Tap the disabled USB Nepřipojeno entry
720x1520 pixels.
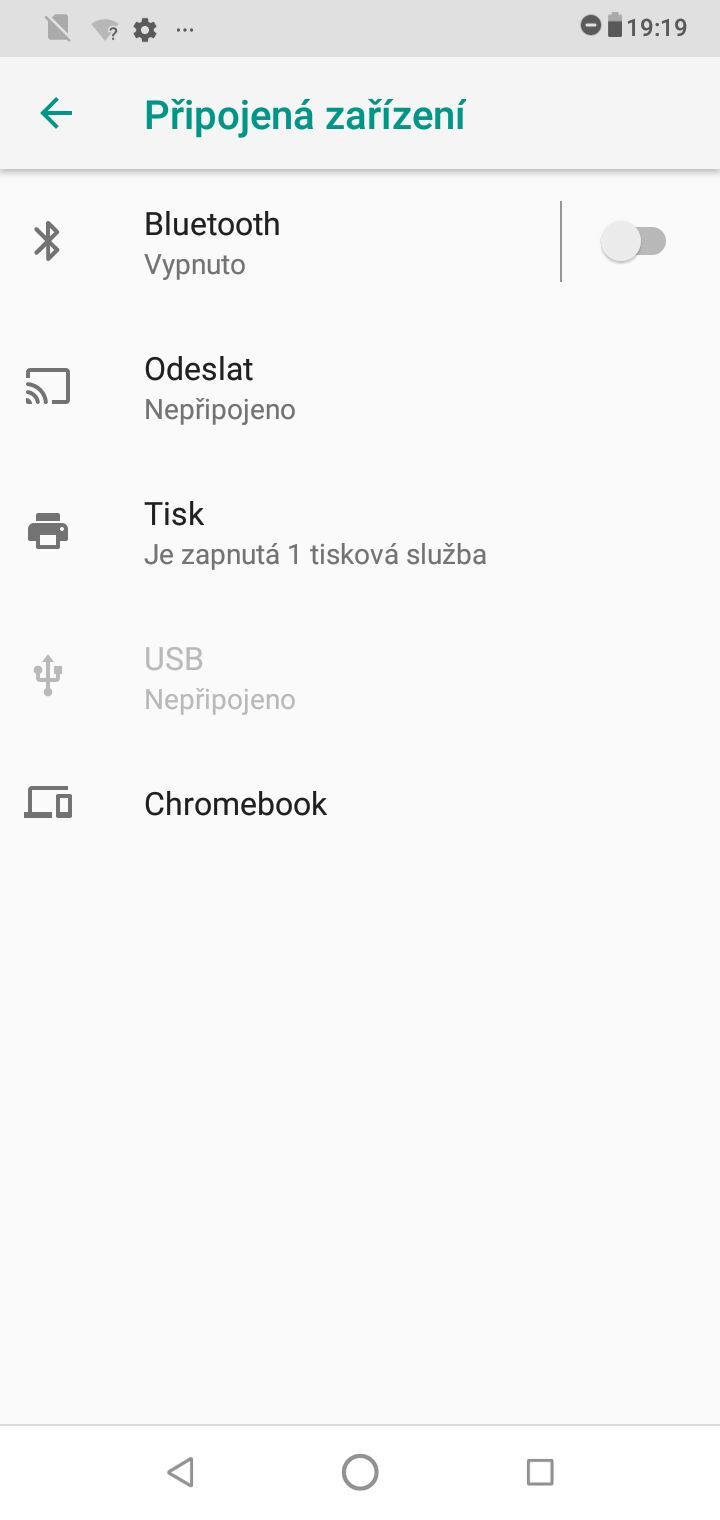(x=300, y=677)
